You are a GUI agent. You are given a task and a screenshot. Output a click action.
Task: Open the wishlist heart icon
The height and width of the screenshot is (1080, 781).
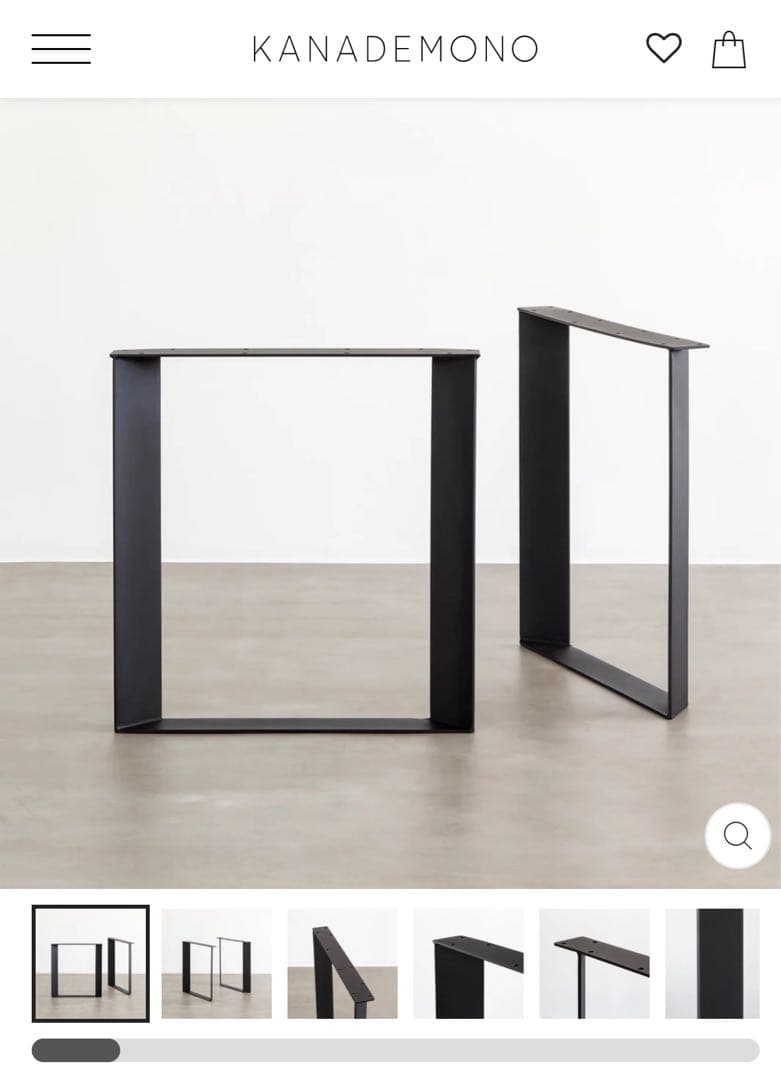coord(663,48)
